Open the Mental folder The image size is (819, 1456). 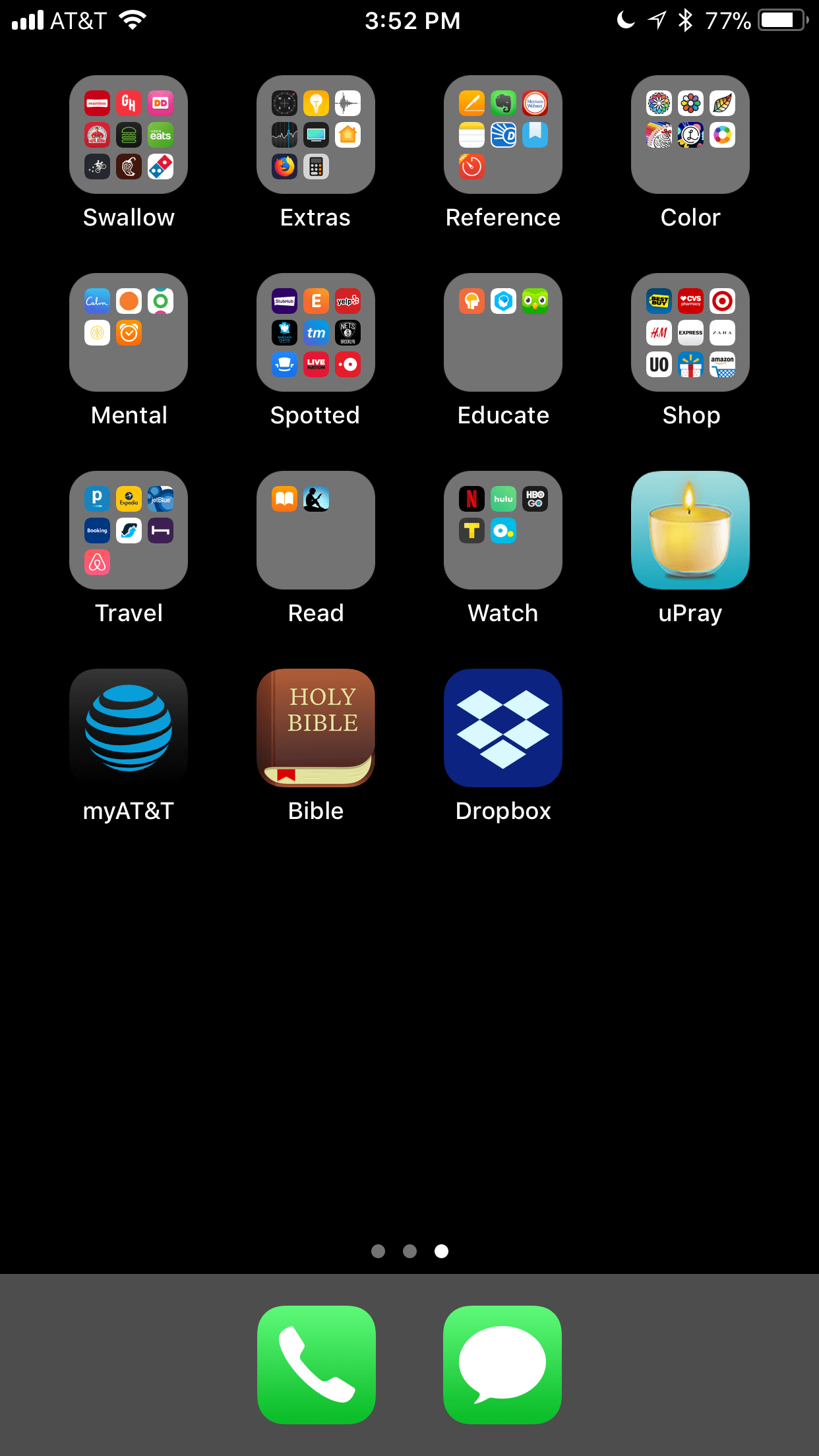pyautogui.click(x=129, y=332)
